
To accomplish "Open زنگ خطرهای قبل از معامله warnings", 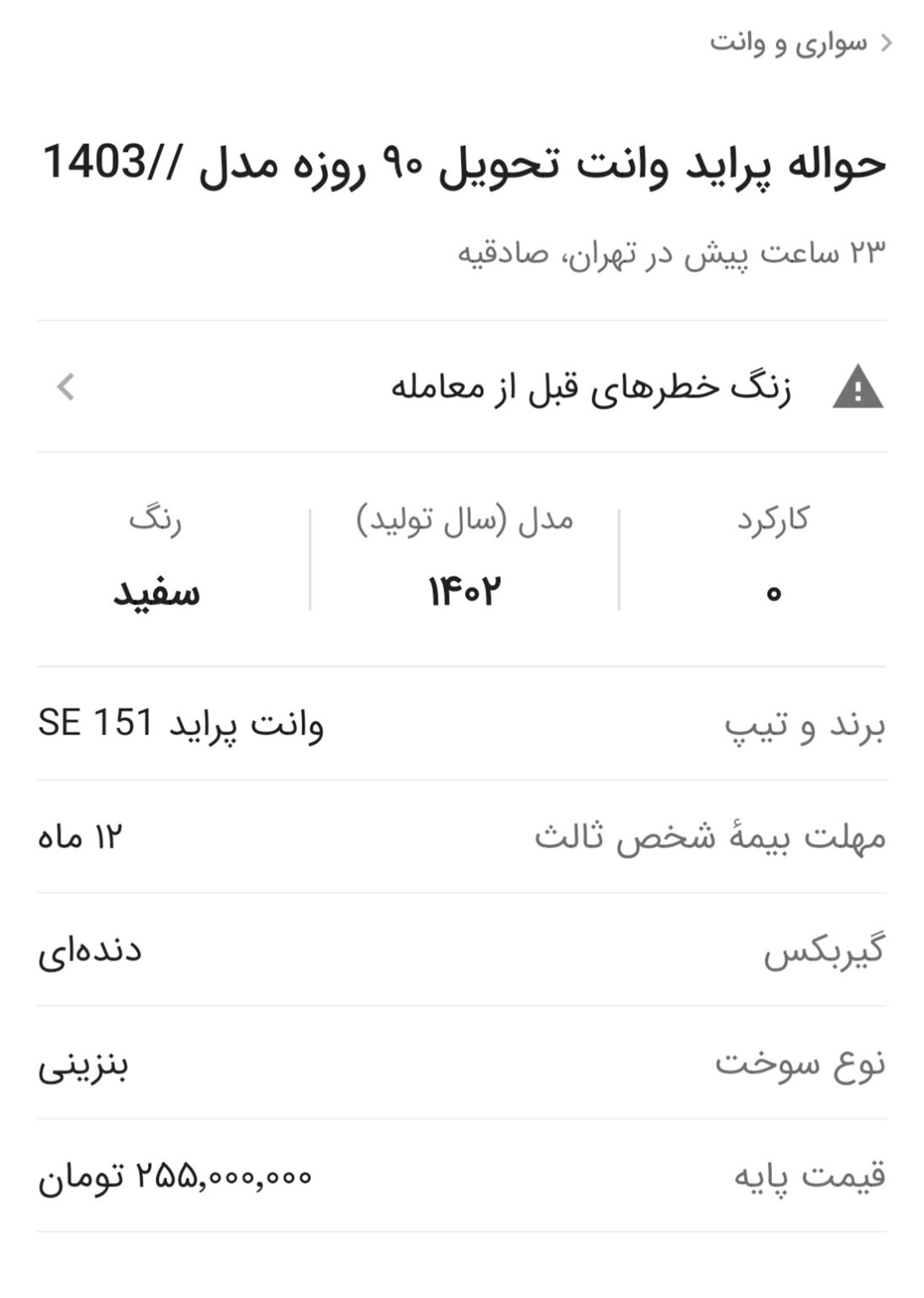I will (591, 388).
